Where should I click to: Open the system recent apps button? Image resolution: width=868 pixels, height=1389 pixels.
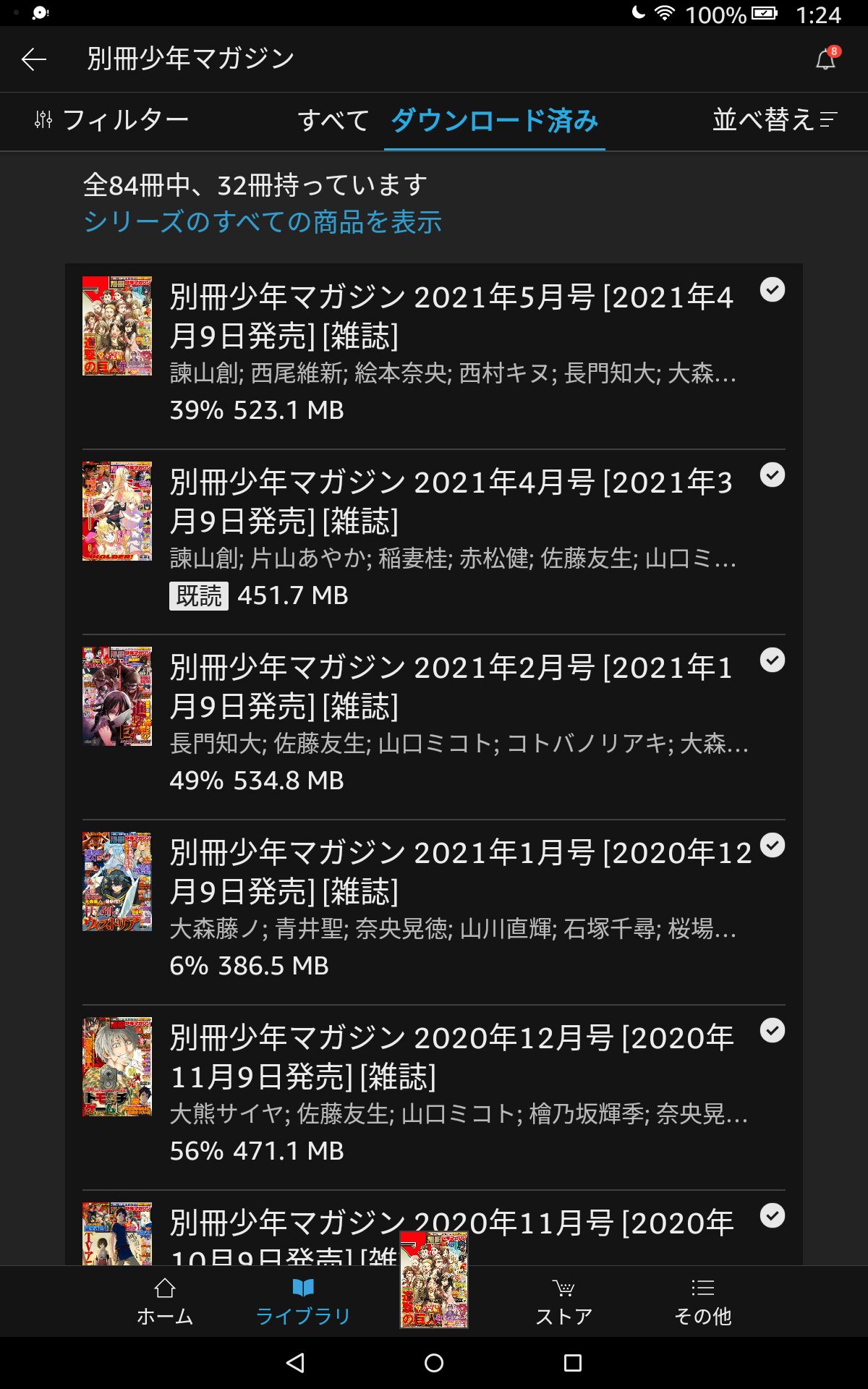[x=572, y=1363]
